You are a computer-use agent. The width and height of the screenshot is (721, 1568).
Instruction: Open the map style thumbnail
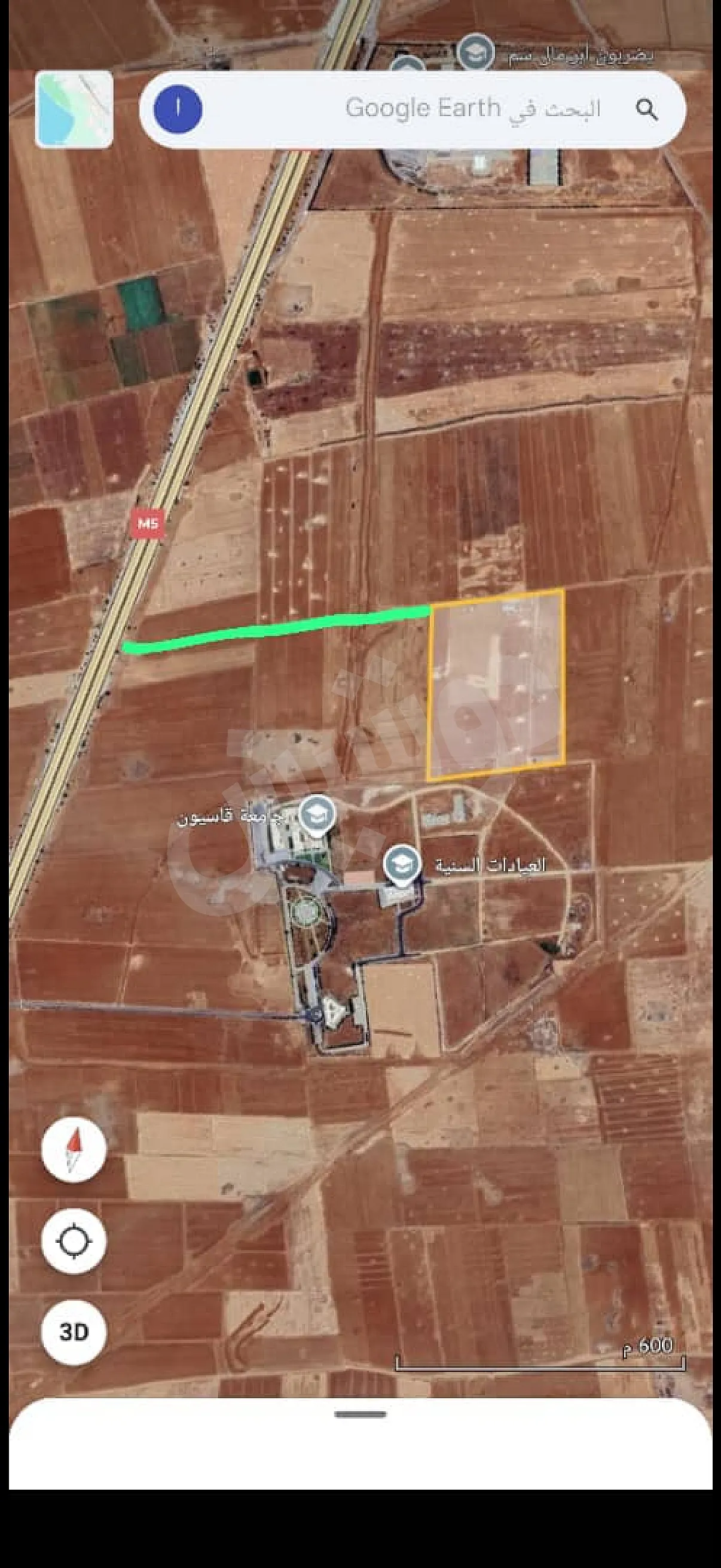(74, 109)
